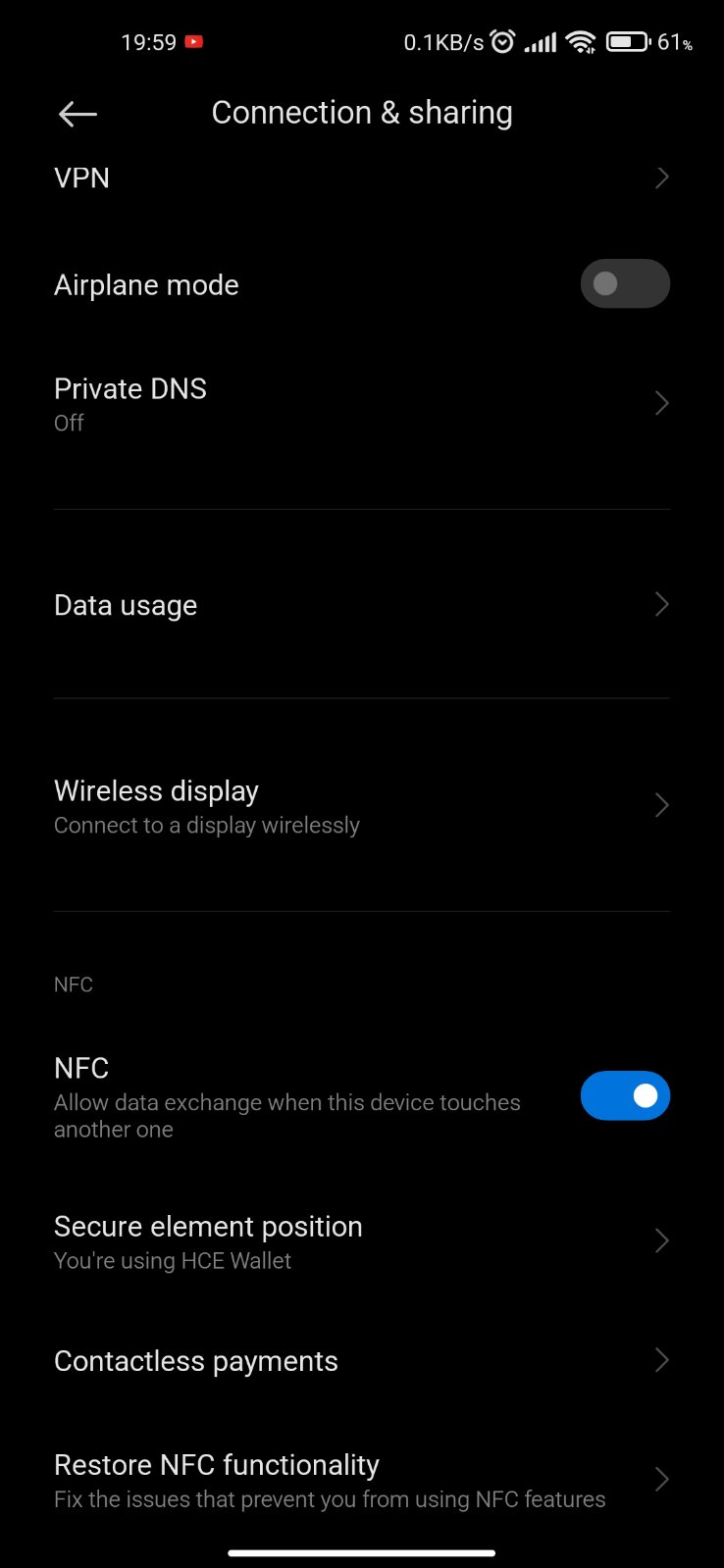724x1568 pixels.
Task: Open Private DNS setting
Action: pyautogui.click(x=362, y=403)
